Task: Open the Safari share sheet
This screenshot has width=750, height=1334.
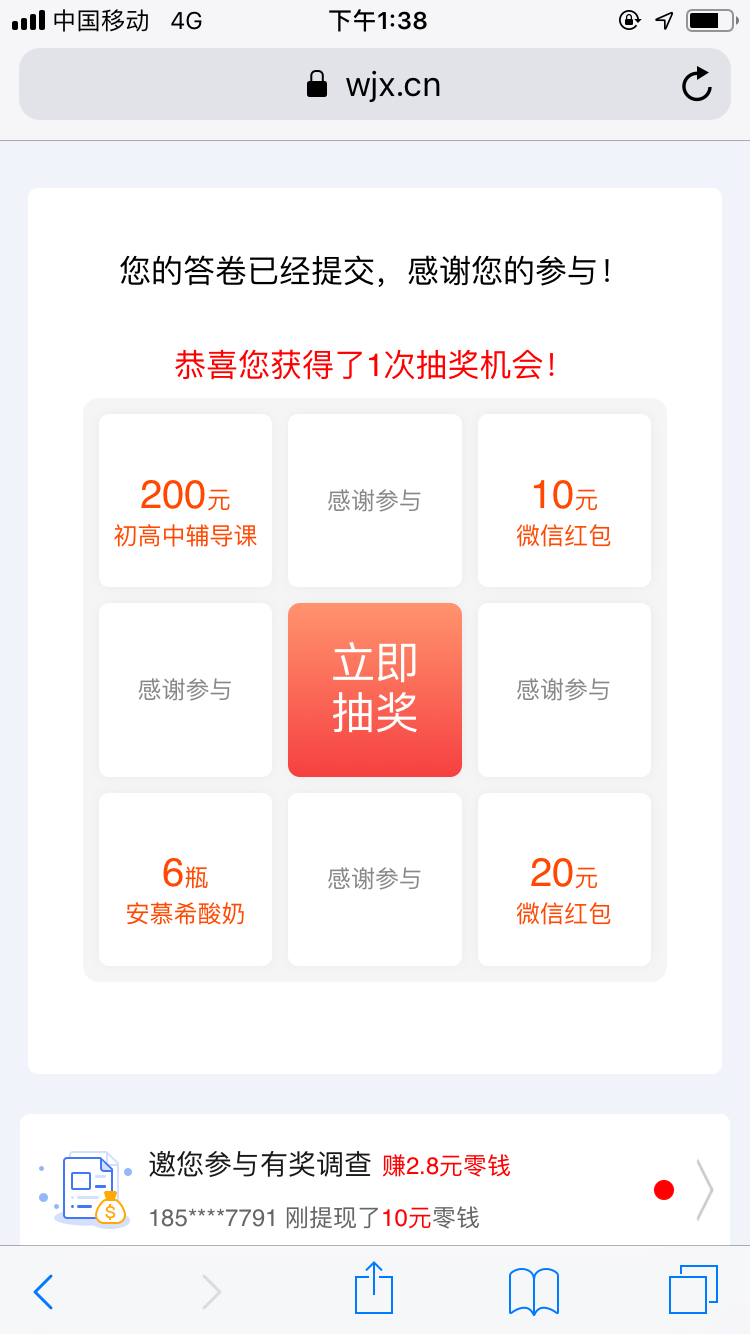Action: pyautogui.click(x=374, y=1289)
